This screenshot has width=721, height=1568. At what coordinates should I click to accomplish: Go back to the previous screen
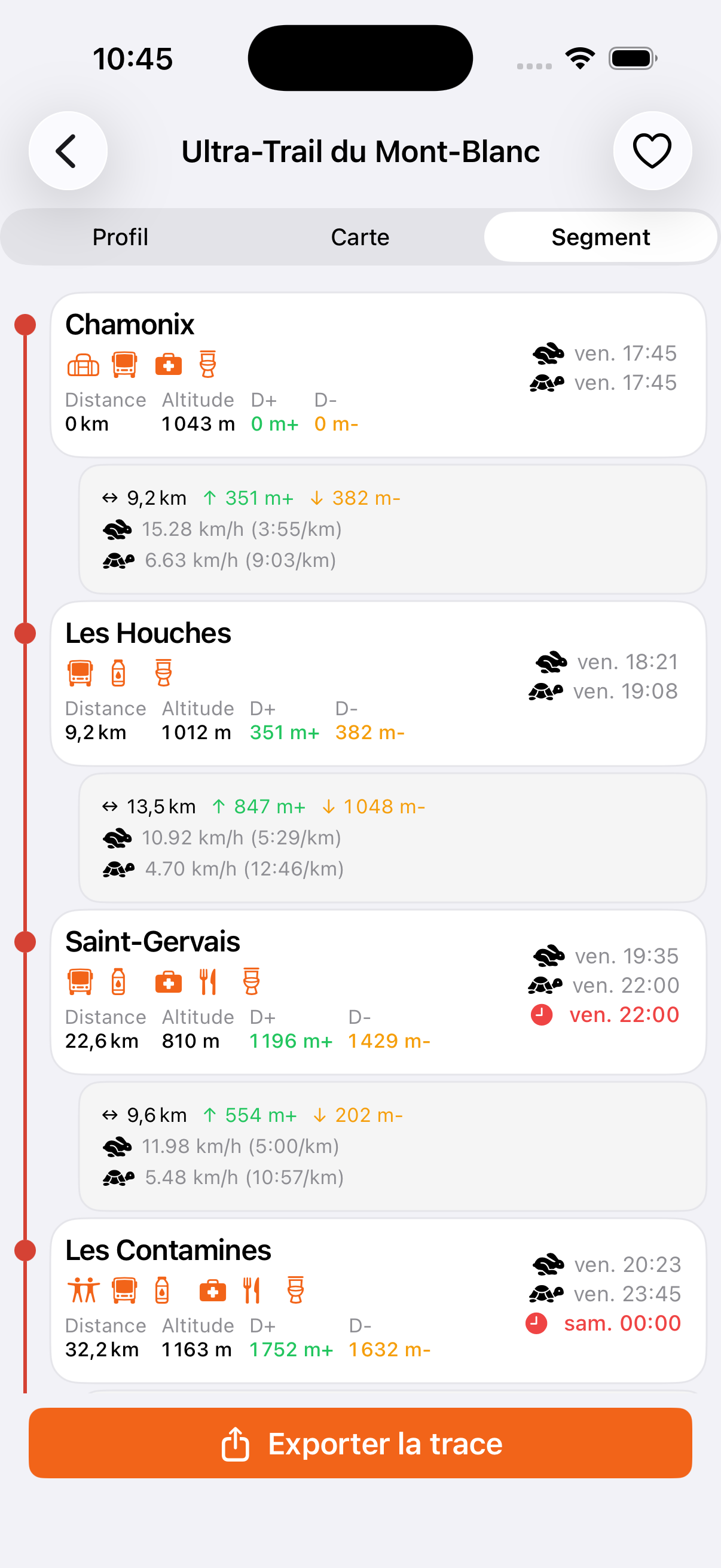(x=68, y=150)
